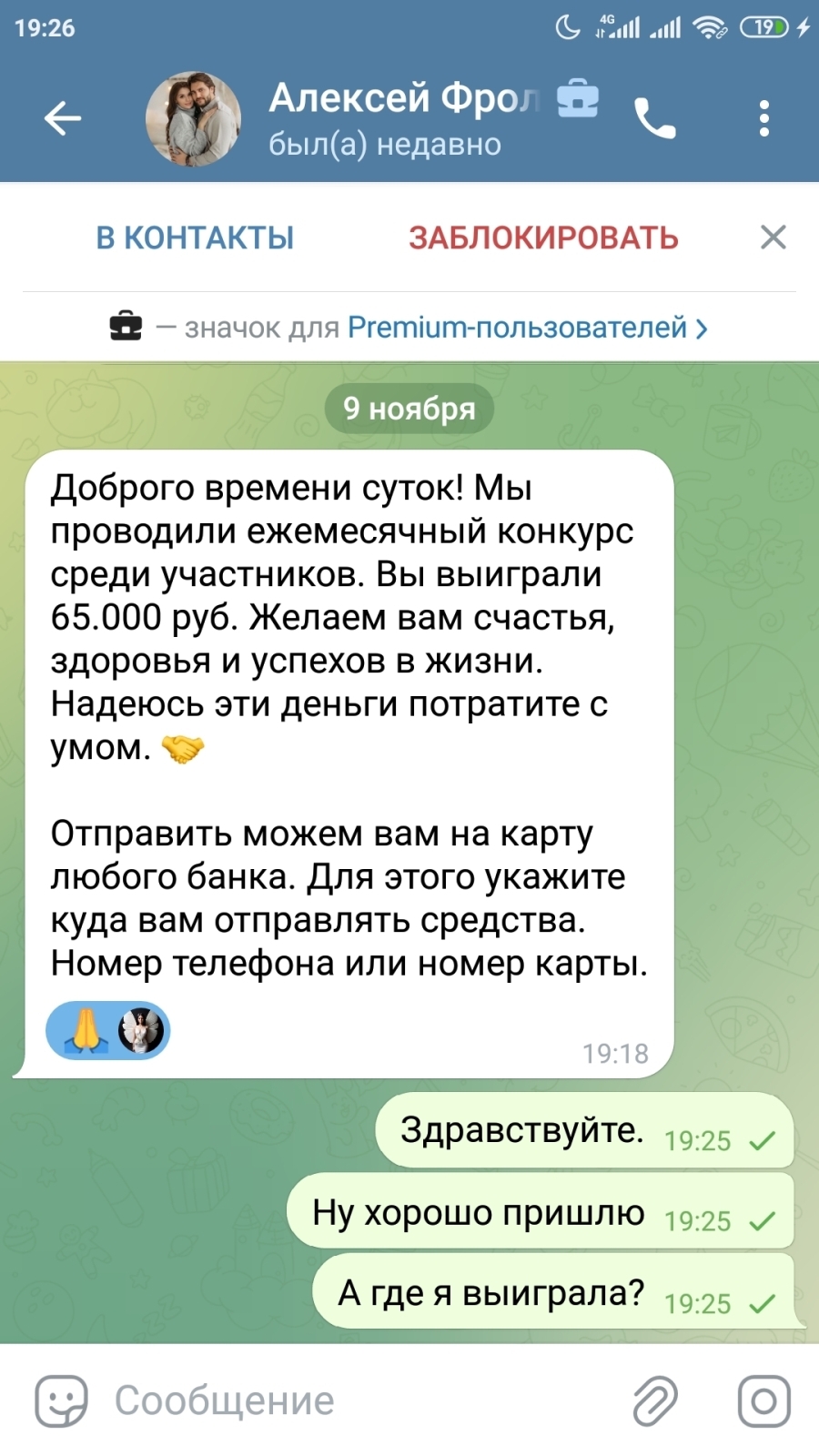Attach a file with paperclip
The image size is (819, 1456).
click(655, 1400)
